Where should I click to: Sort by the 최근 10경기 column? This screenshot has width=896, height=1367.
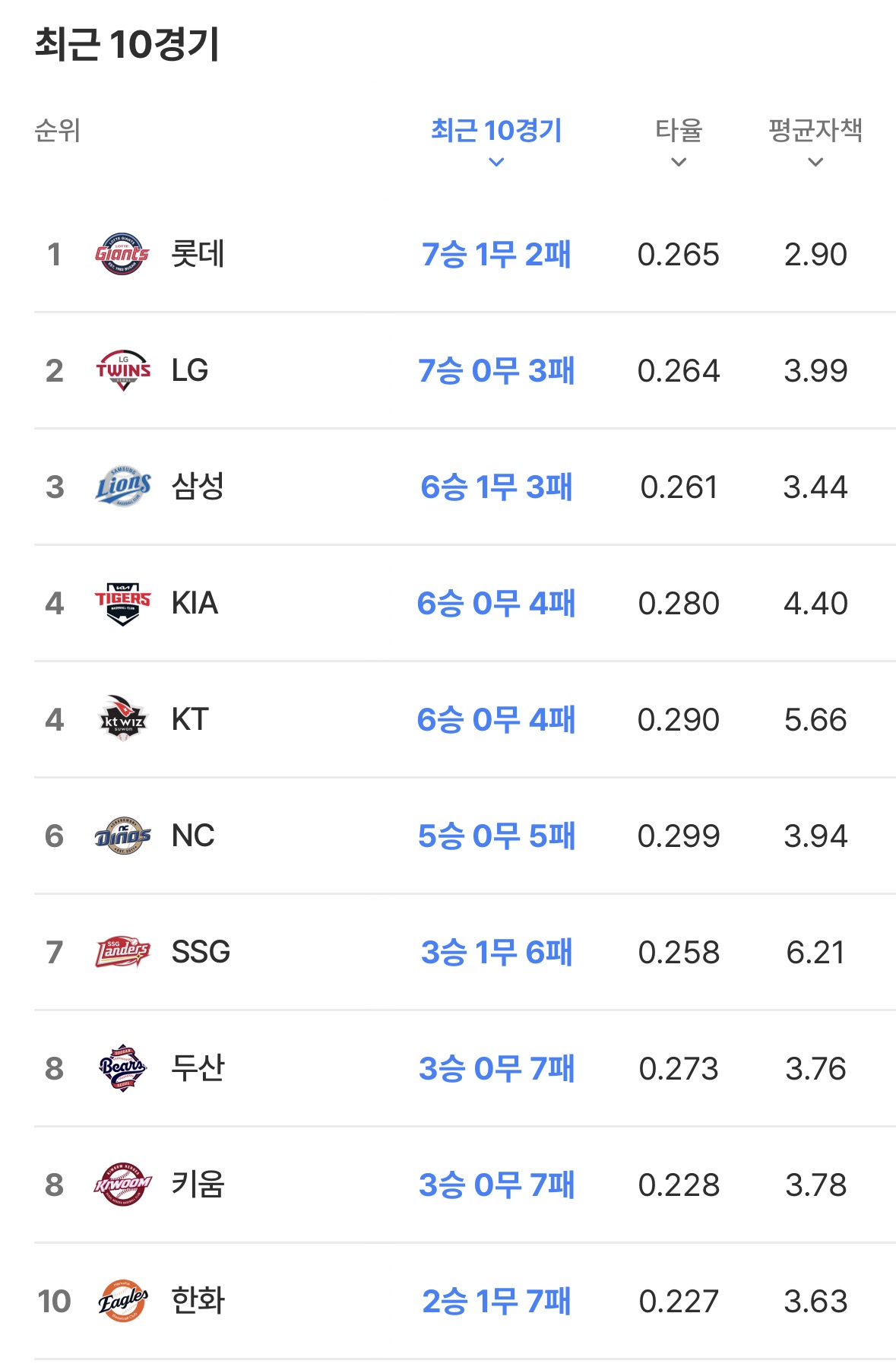click(x=496, y=141)
